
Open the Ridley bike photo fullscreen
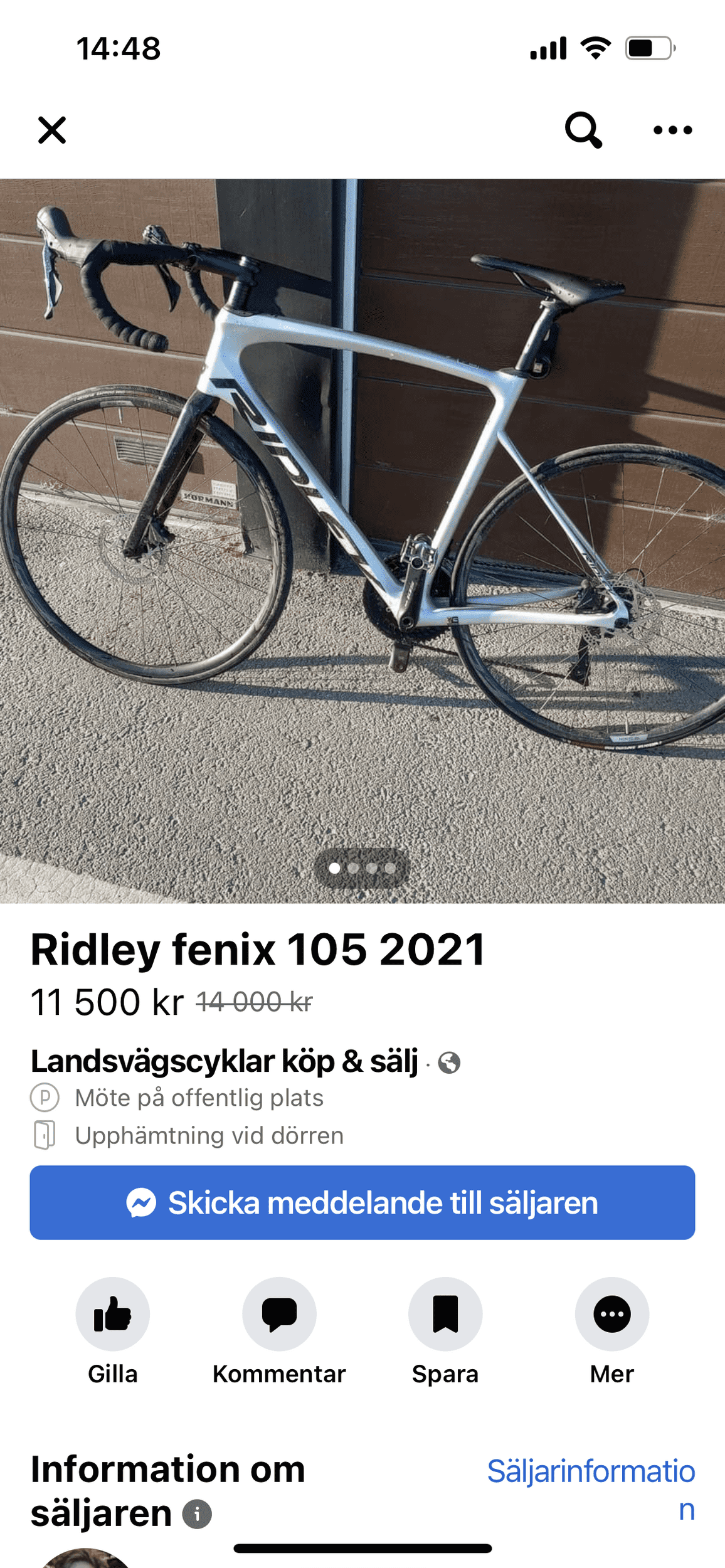coord(362,541)
